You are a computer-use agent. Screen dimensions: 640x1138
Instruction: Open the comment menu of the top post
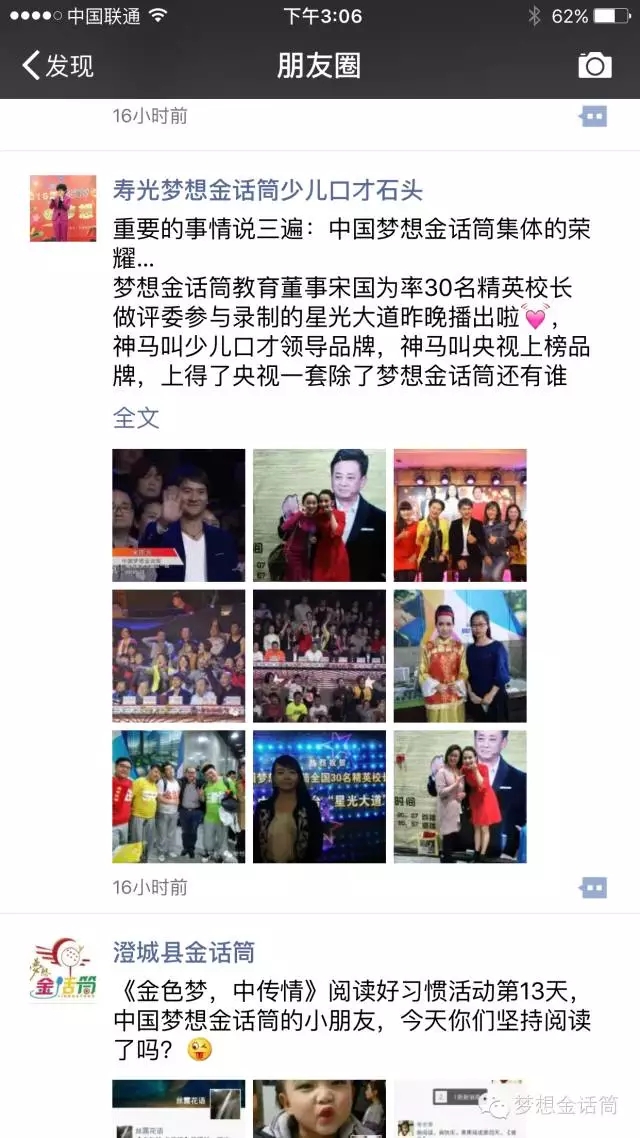593,116
